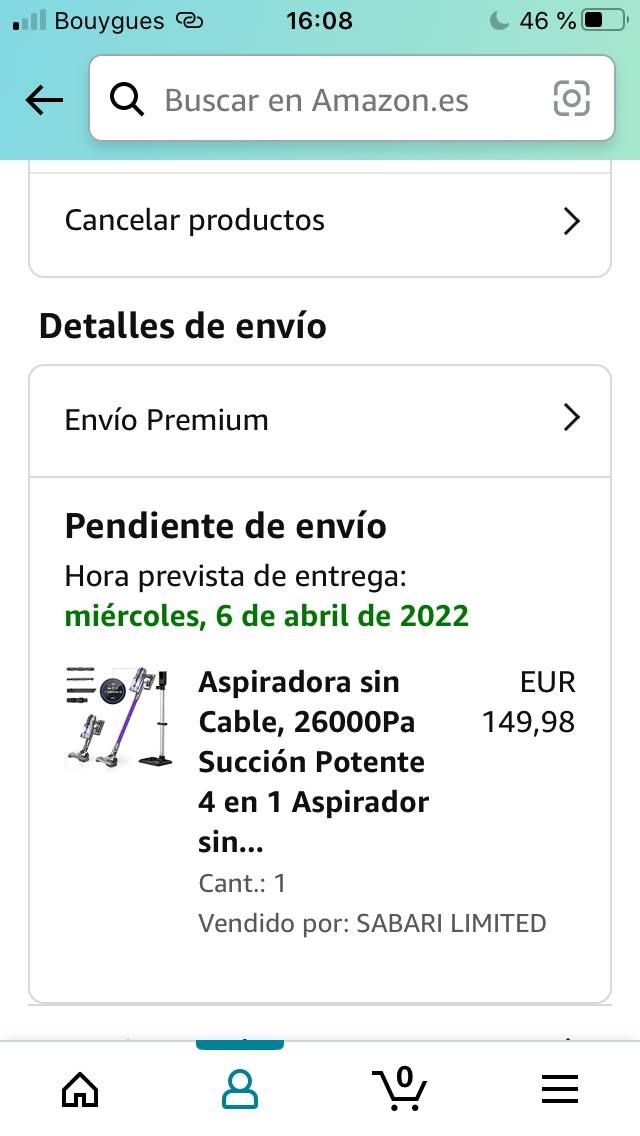Open the shopping cart tab
This screenshot has height=1136, width=640.
pos(400,1088)
